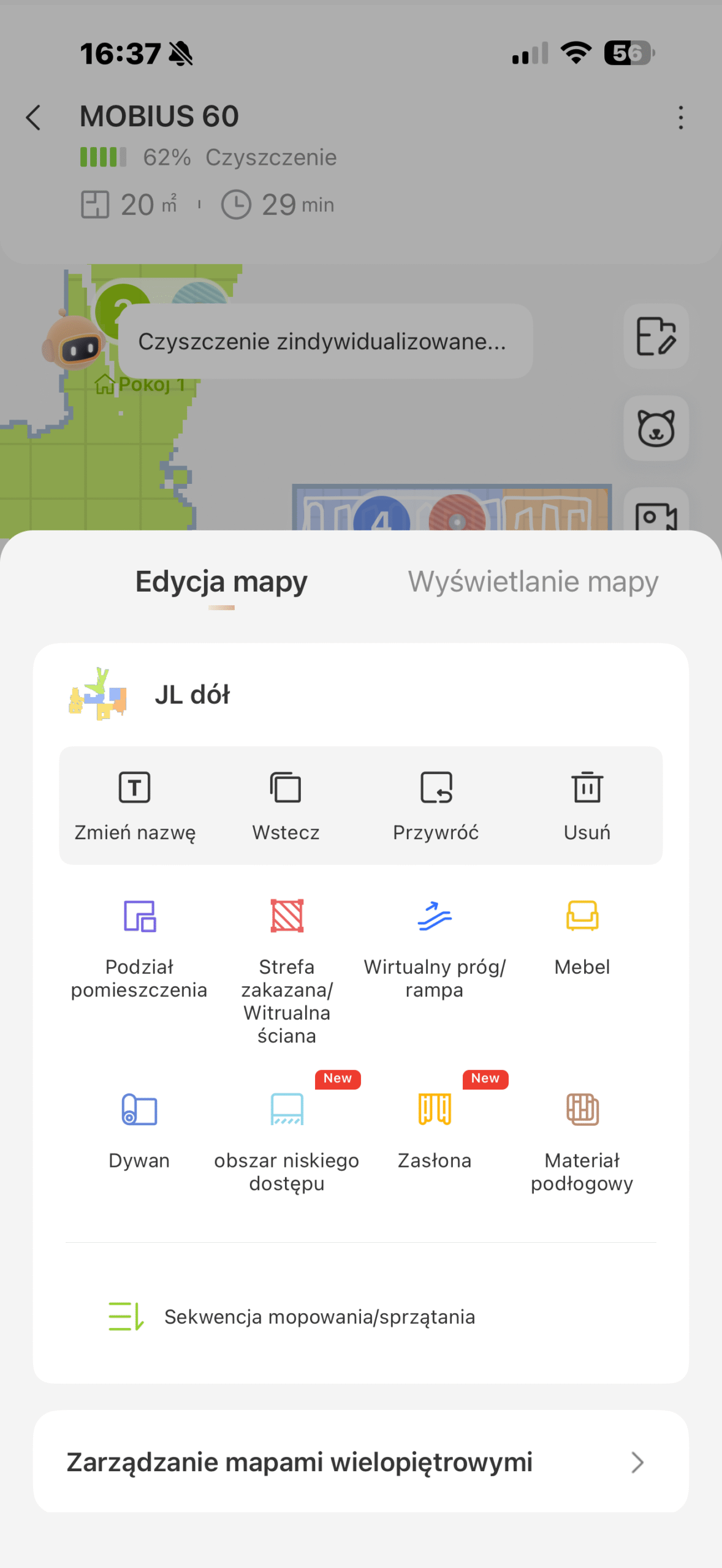Choose Wirtualny próg/rampa
Screen dimensions: 722x1568
click(x=435, y=943)
